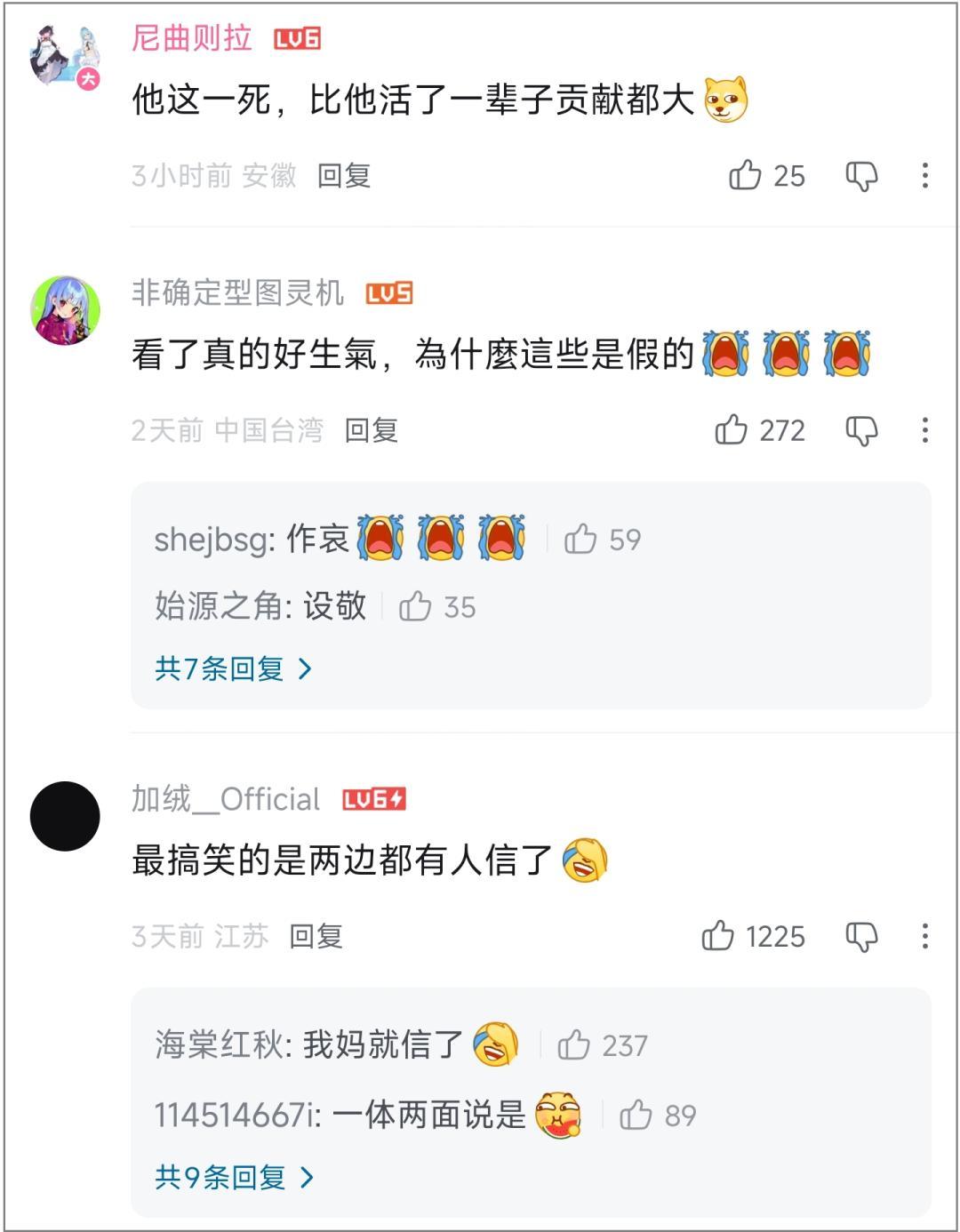Like shejbsg's reply
Viewport: 960px width, 1232px height.
point(581,539)
